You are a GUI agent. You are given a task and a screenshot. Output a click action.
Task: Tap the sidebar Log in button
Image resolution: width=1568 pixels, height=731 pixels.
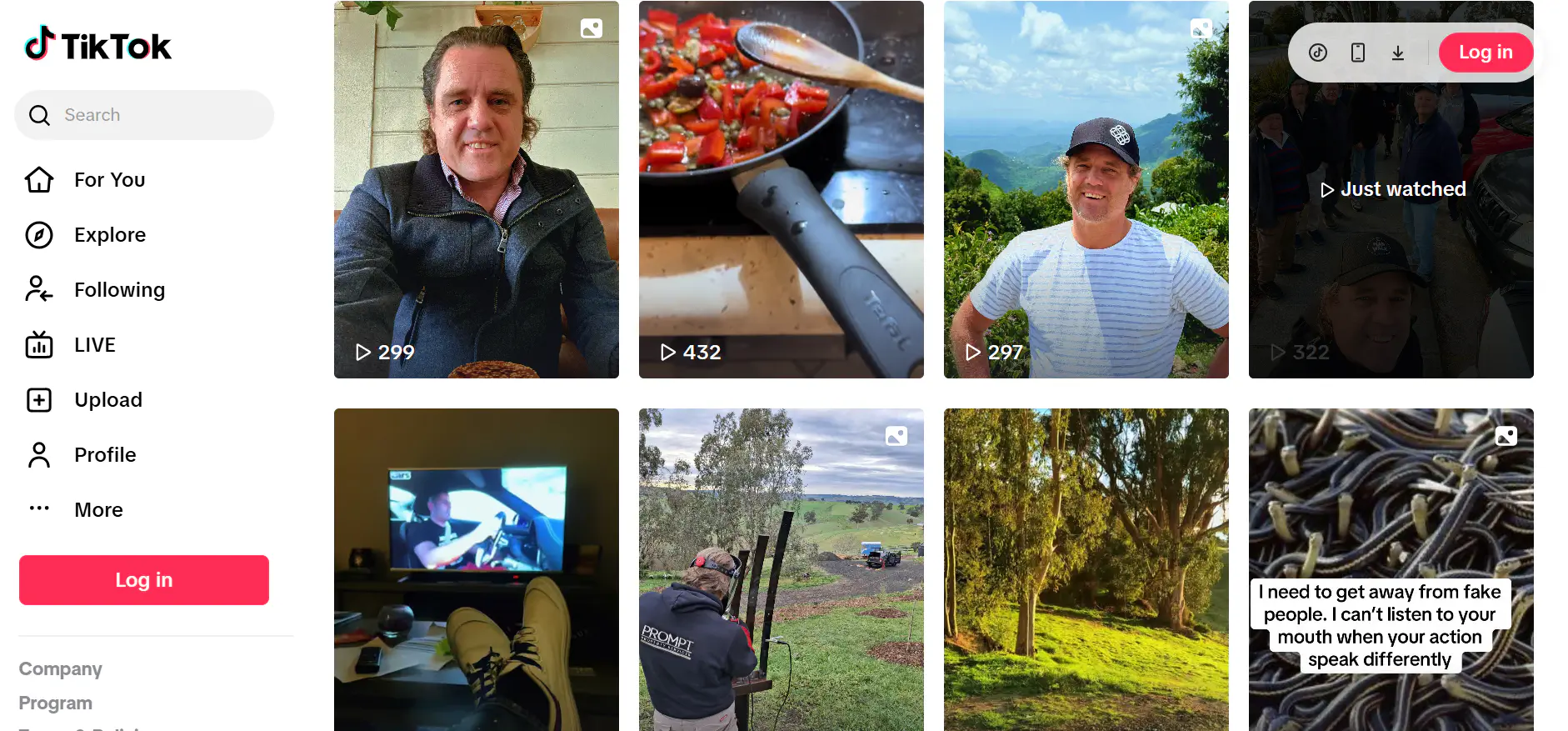[x=144, y=580]
